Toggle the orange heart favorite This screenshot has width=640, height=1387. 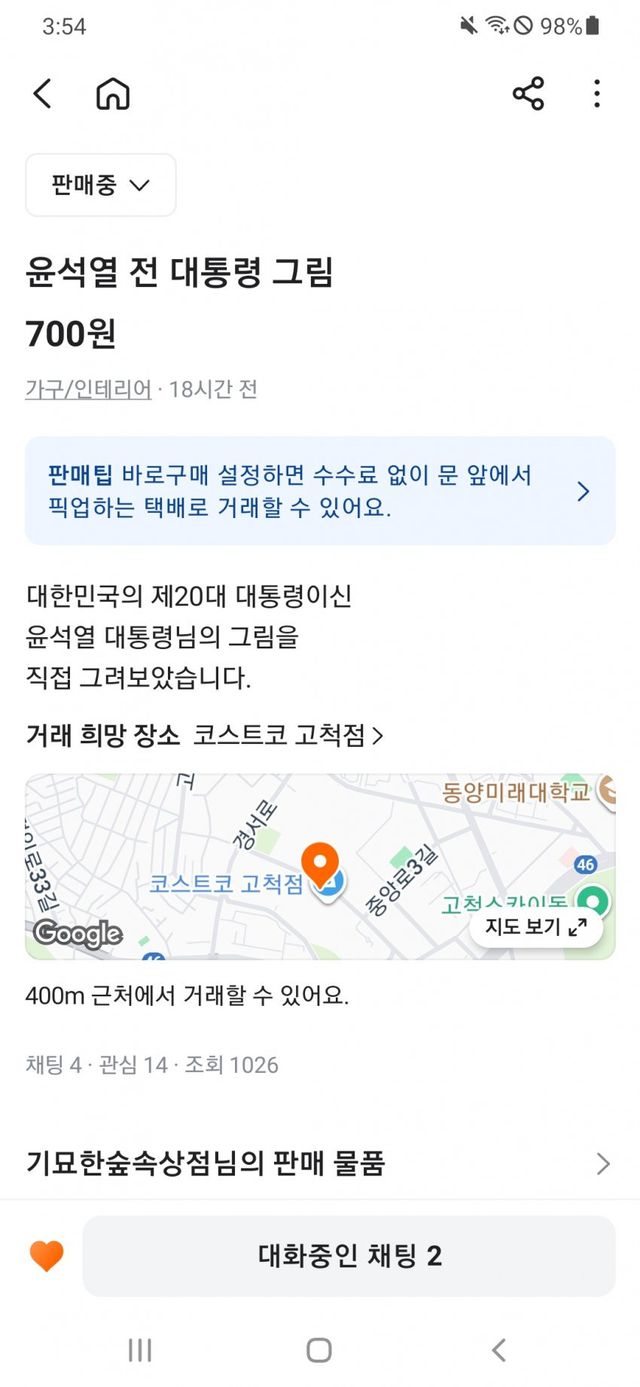click(46, 1256)
